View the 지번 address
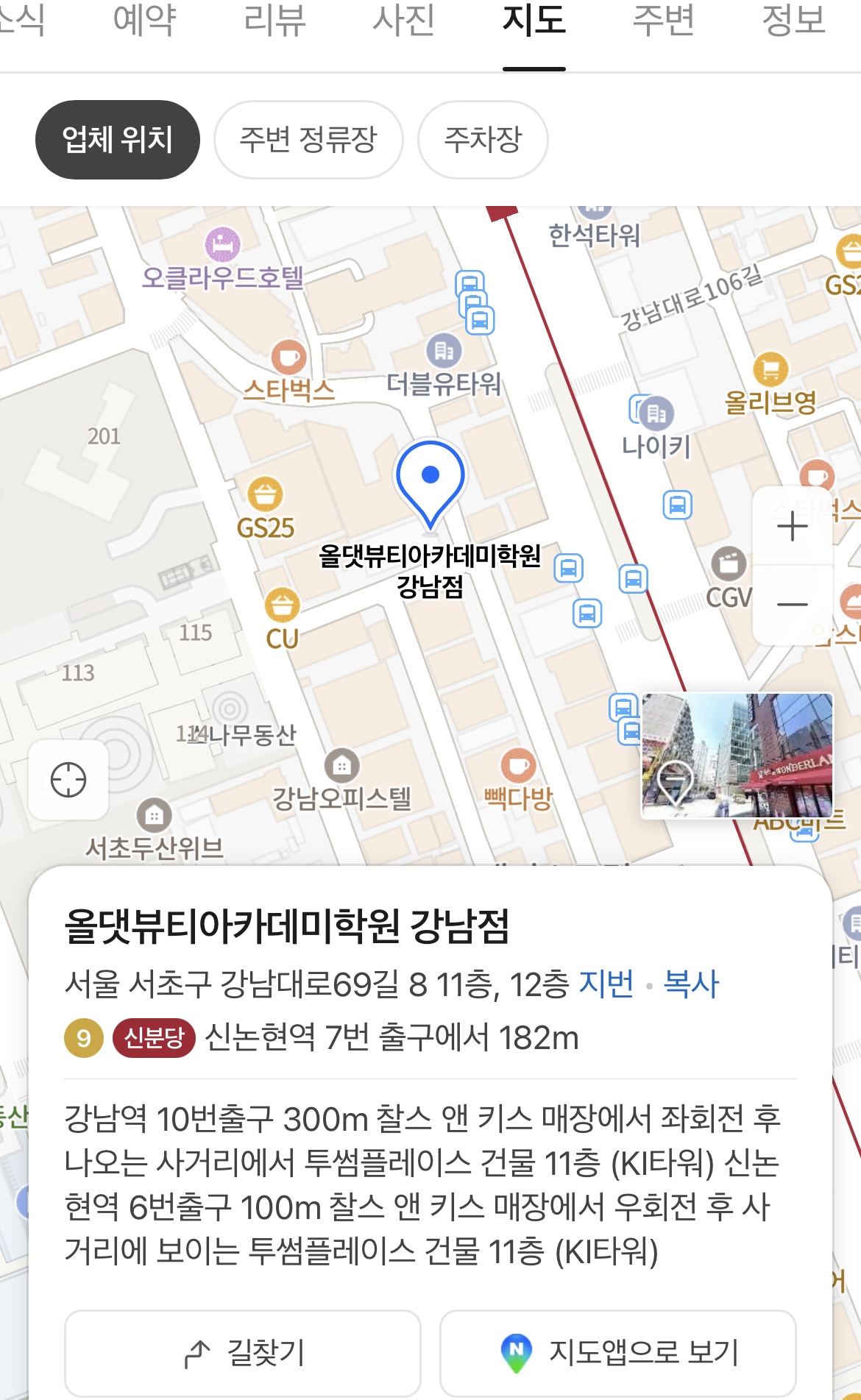This screenshot has height=1400, width=861. click(606, 984)
